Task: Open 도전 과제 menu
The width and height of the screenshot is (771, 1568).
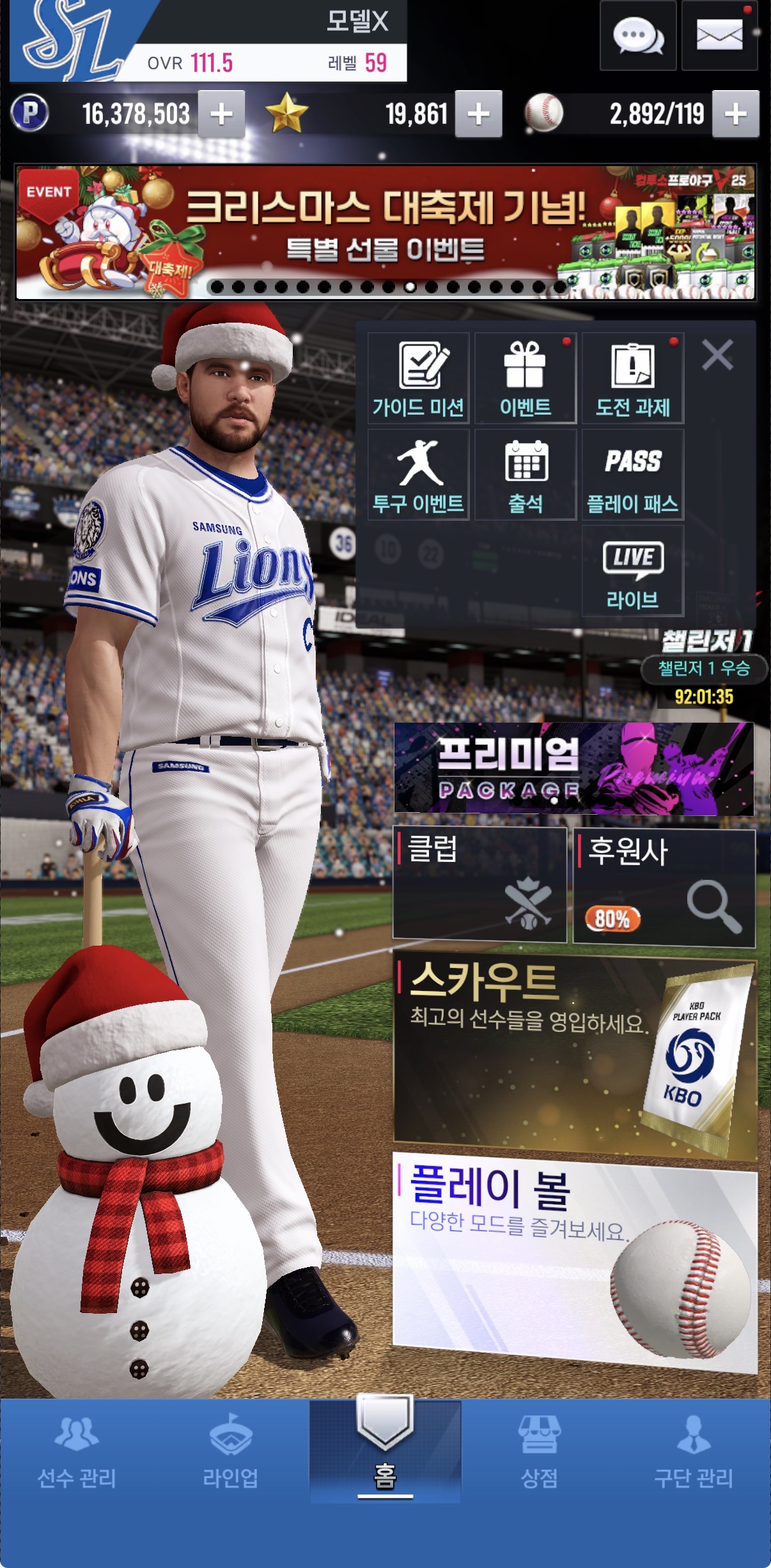Action: pyautogui.click(x=632, y=378)
